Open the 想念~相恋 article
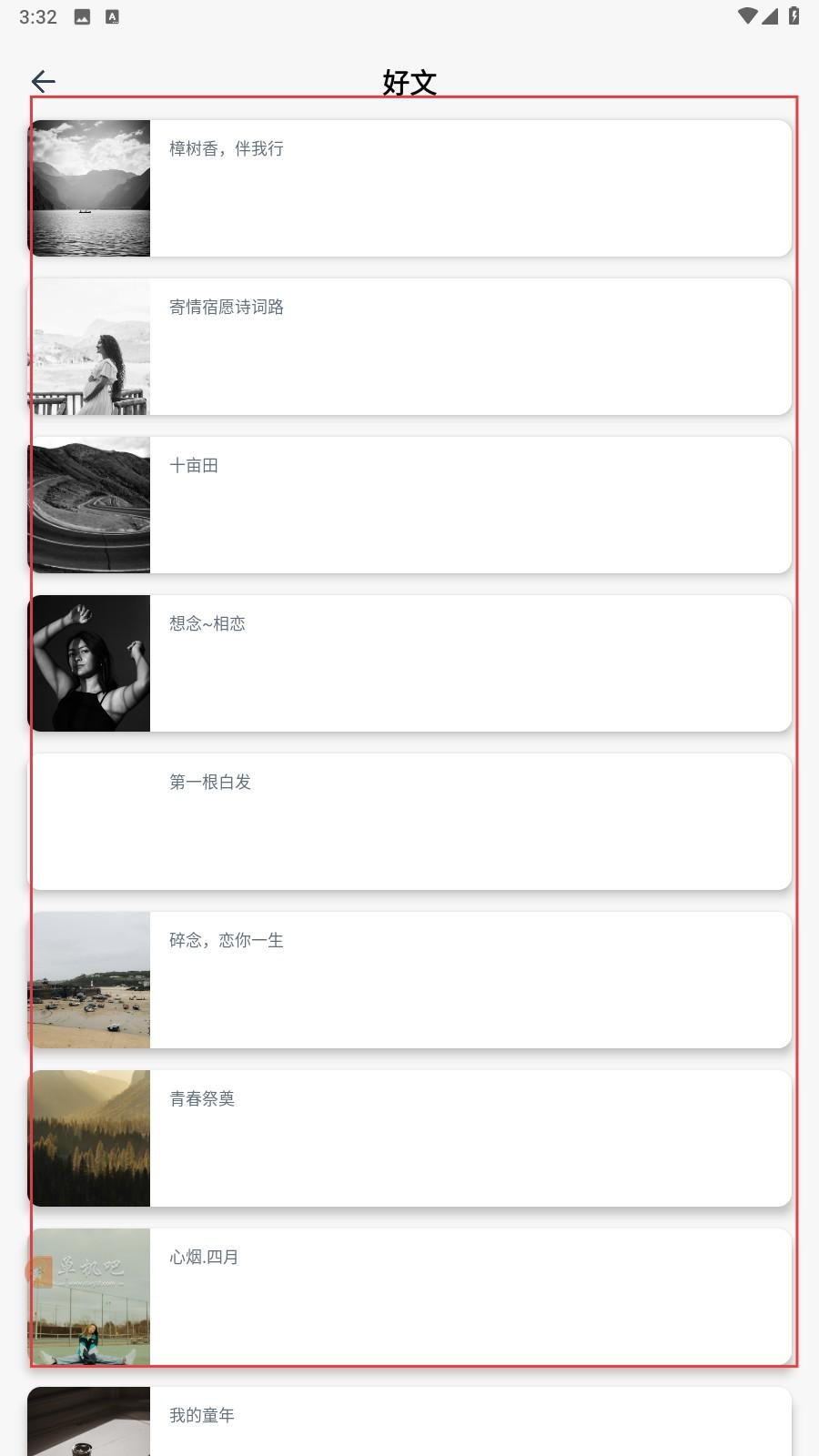Viewport: 819px width, 1456px height. click(x=409, y=663)
